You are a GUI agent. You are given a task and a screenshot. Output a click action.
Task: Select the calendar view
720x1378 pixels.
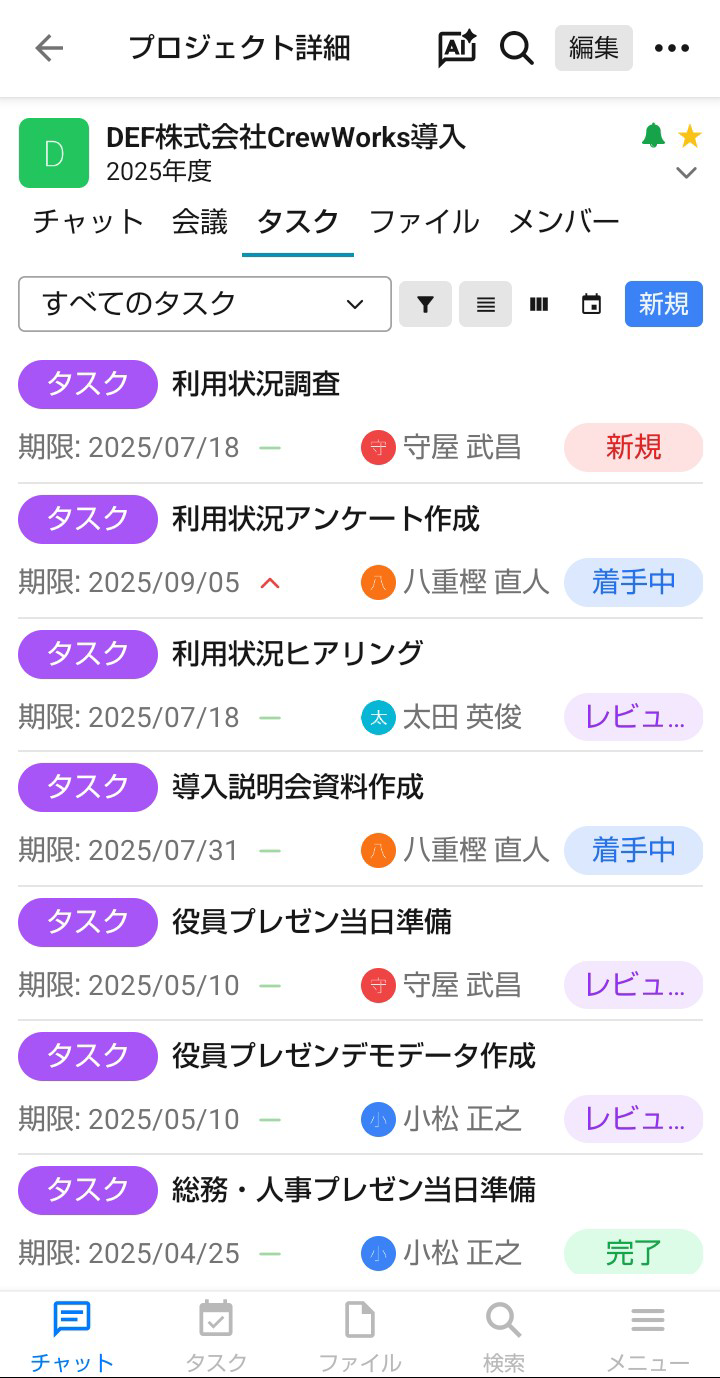(x=592, y=305)
